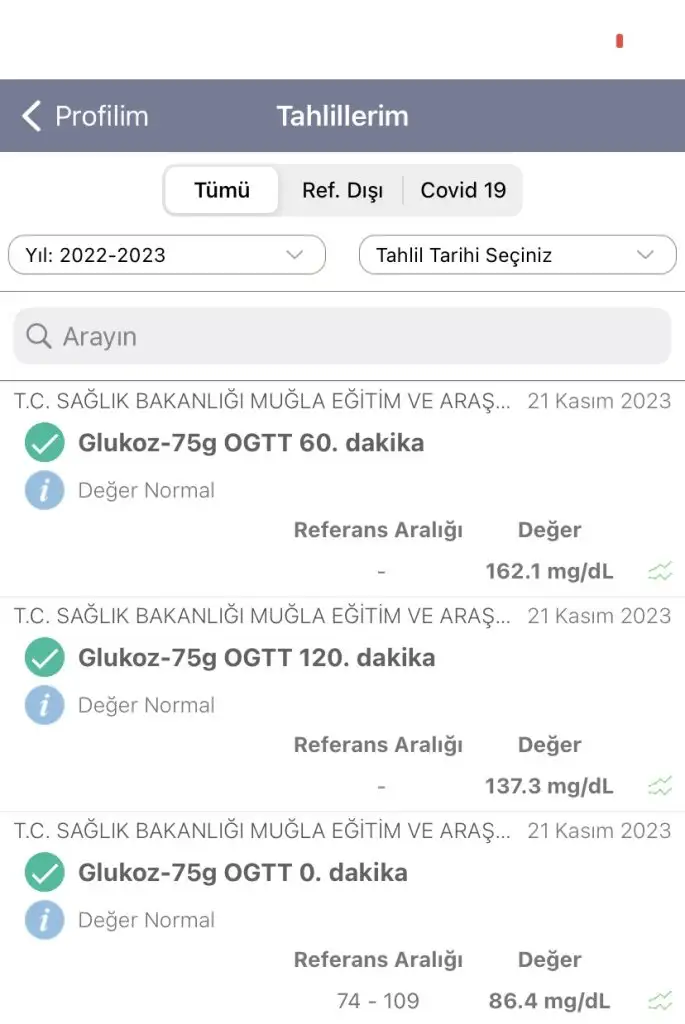Show info for OGTT 60. dakika

point(45,490)
